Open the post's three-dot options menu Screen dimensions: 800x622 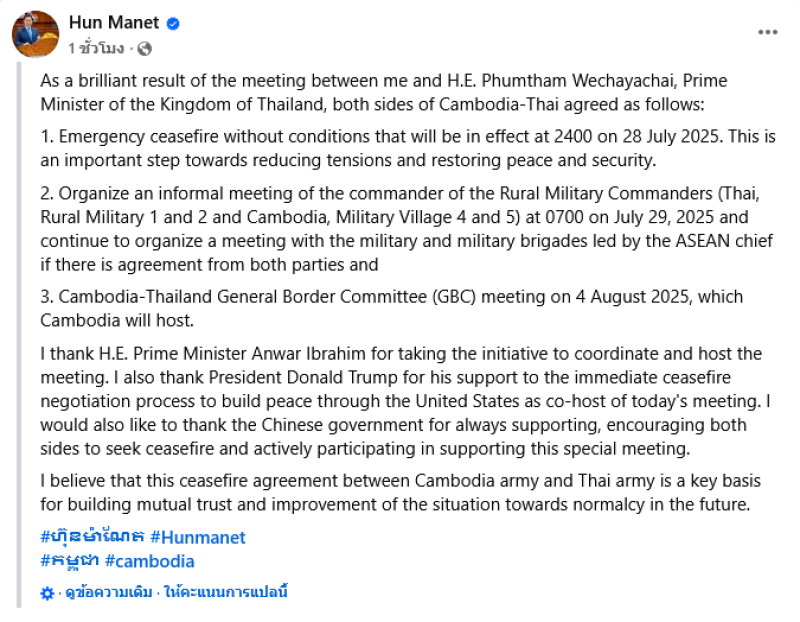pyautogui.click(x=767, y=32)
